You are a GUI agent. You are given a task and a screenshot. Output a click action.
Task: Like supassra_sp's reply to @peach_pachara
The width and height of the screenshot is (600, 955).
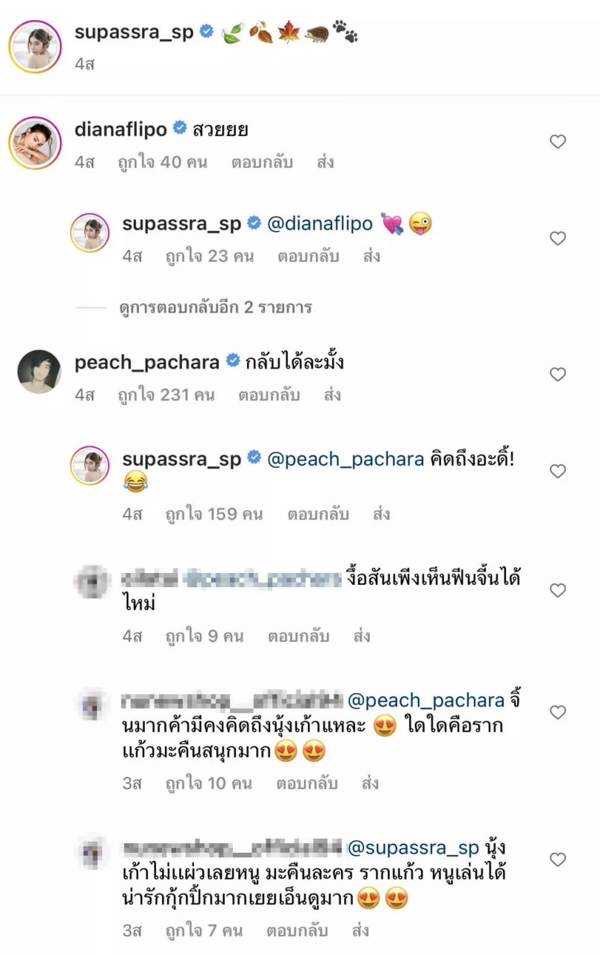click(x=558, y=471)
